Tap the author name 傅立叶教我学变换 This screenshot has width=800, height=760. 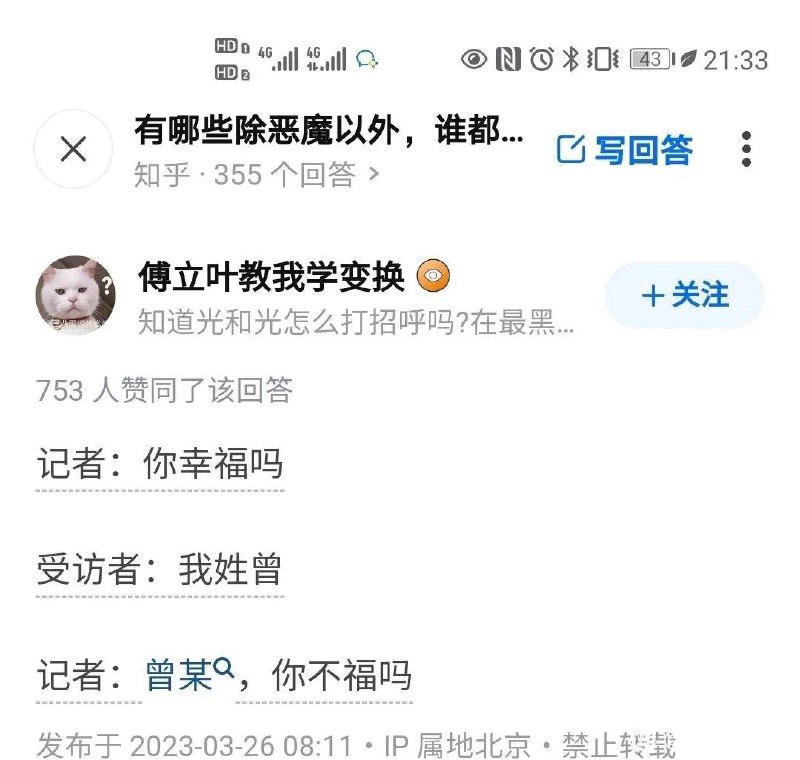[271, 277]
